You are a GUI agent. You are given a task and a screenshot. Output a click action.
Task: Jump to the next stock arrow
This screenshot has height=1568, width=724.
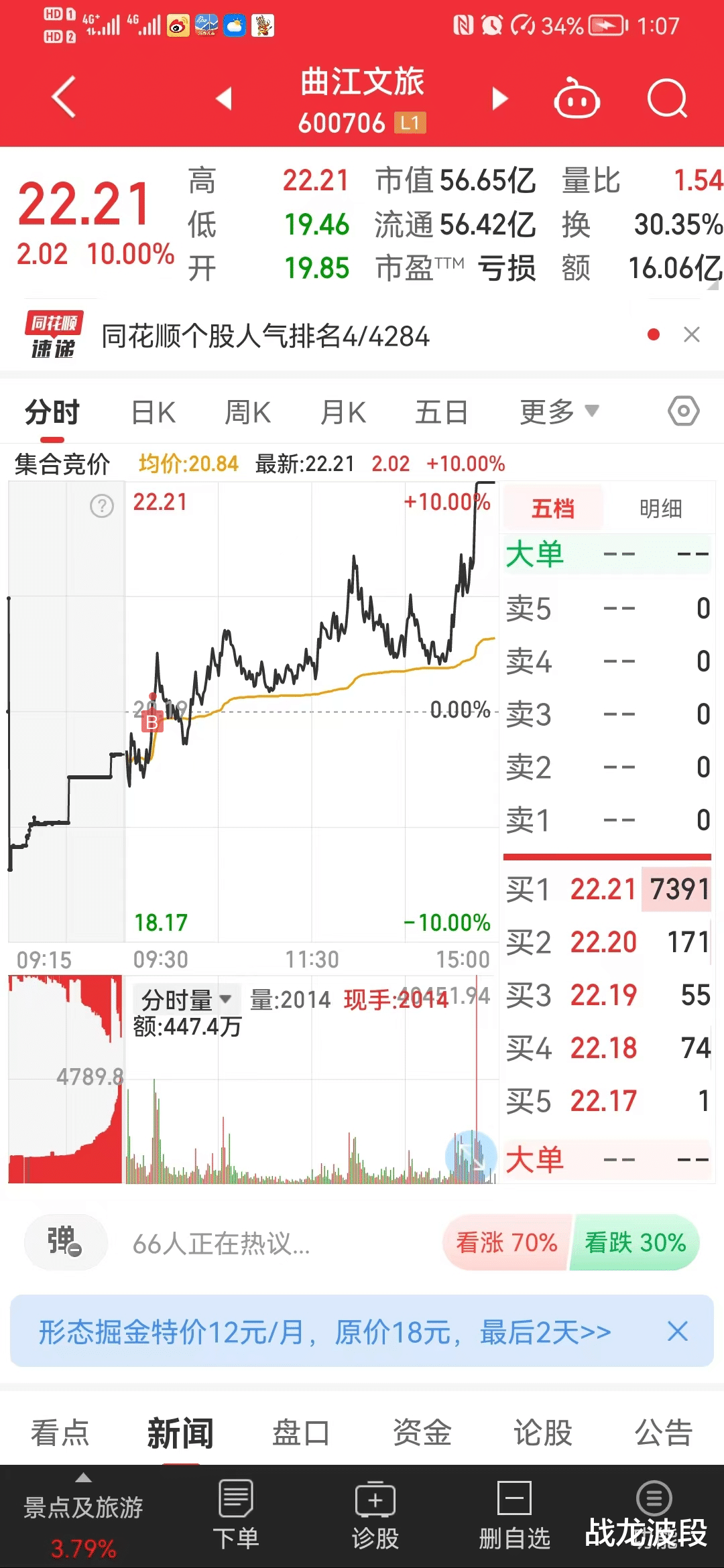pyautogui.click(x=499, y=99)
